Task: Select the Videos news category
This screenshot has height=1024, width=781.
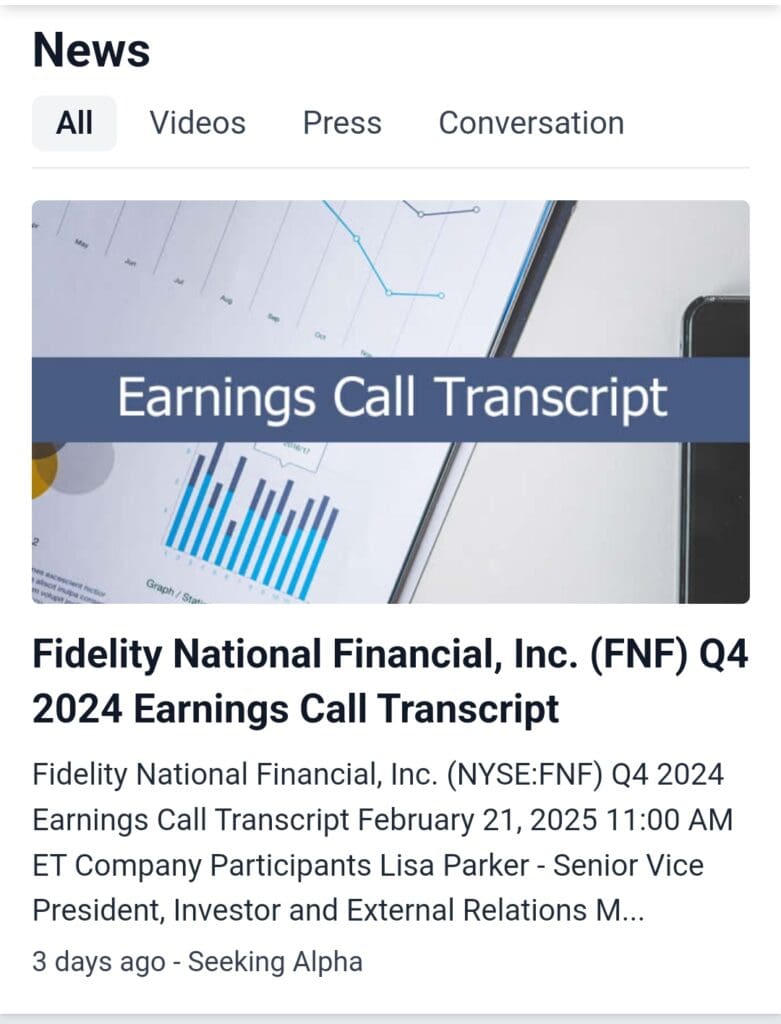Action: (x=197, y=122)
